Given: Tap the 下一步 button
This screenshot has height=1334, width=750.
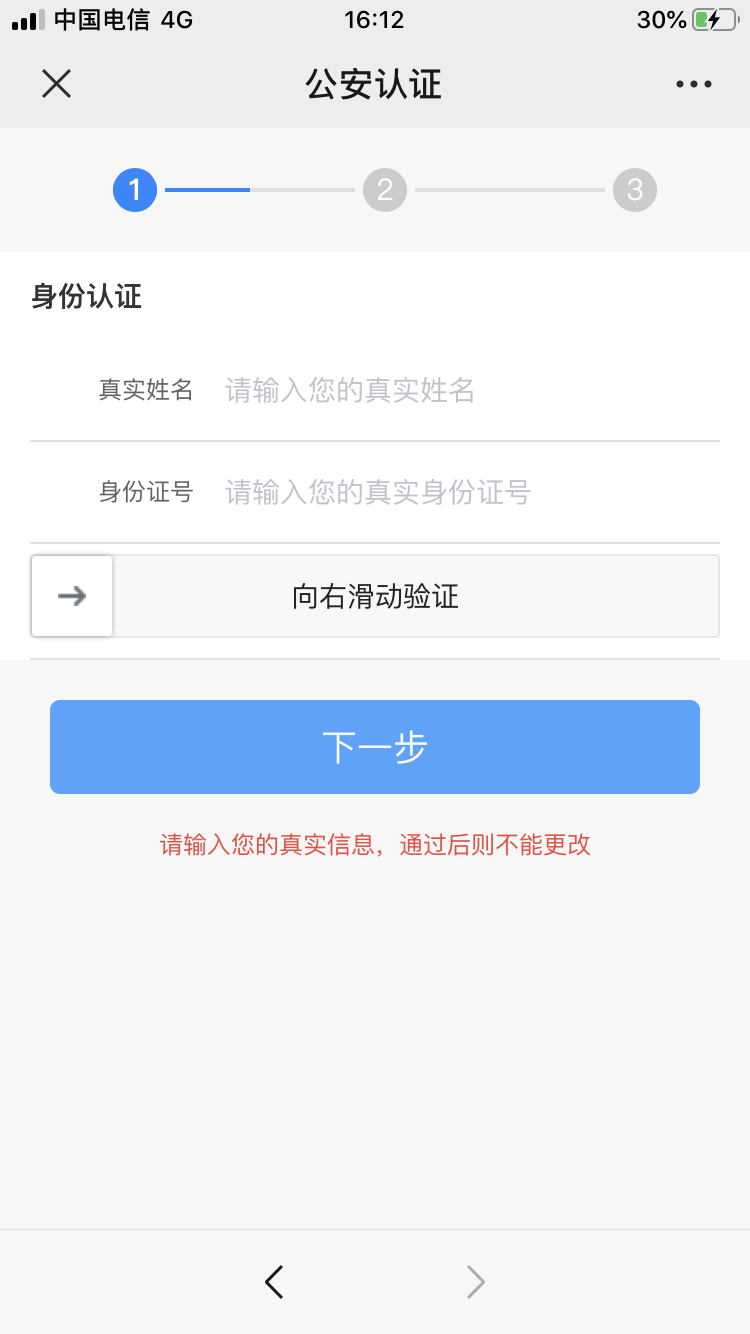Looking at the screenshot, I should (375, 747).
